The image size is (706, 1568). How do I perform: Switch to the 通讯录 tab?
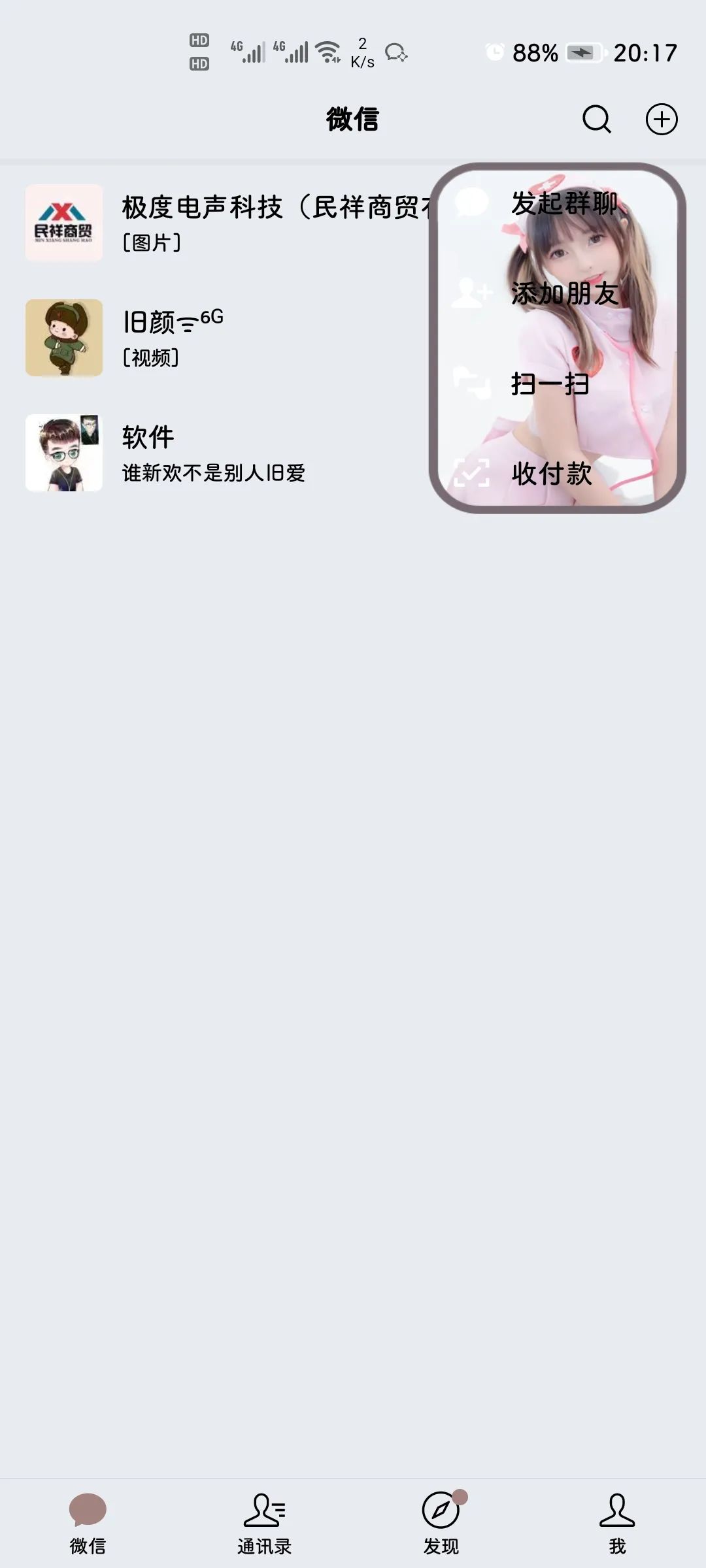tap(264, 1524)
